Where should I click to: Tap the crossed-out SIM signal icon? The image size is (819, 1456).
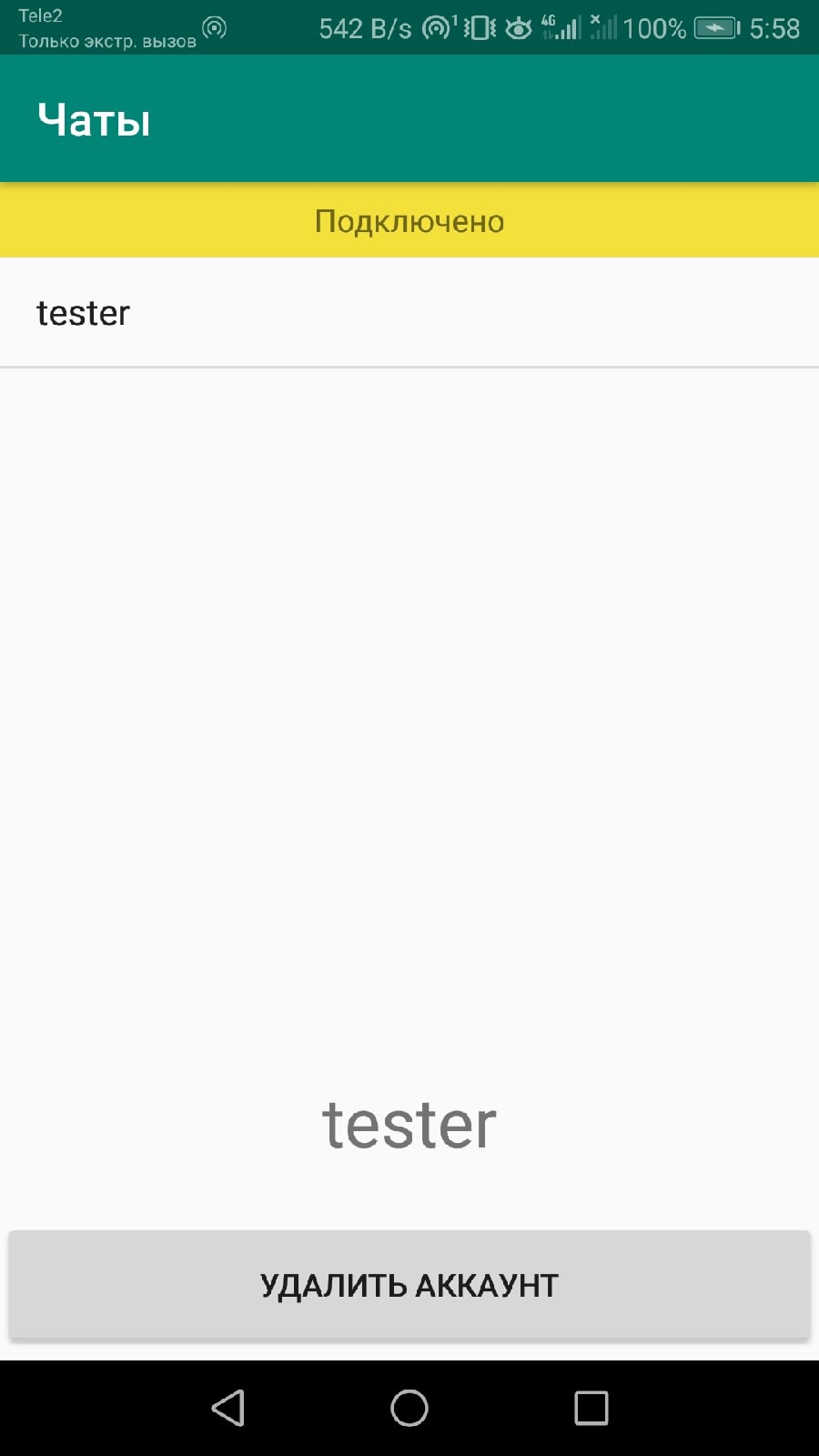(x=602, y=27)
